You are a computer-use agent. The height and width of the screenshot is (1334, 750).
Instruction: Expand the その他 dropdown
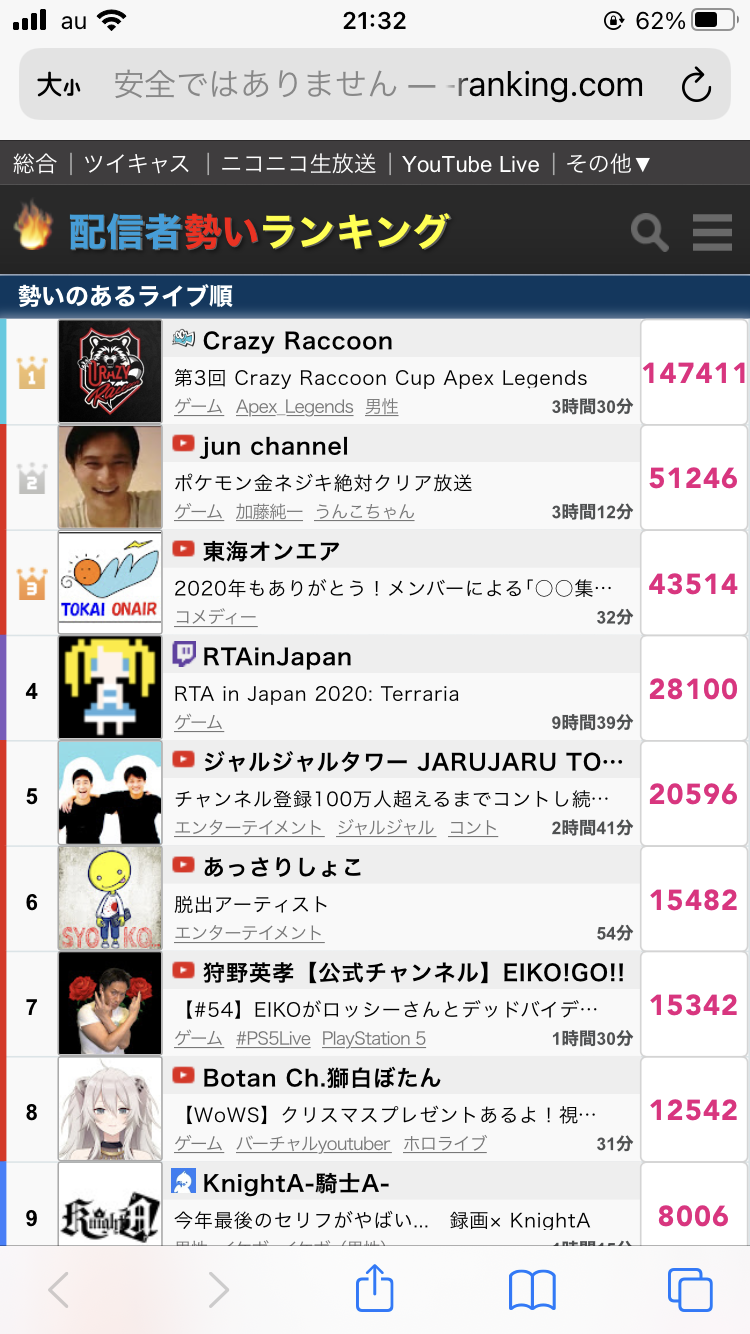click(x=609, y=164)
